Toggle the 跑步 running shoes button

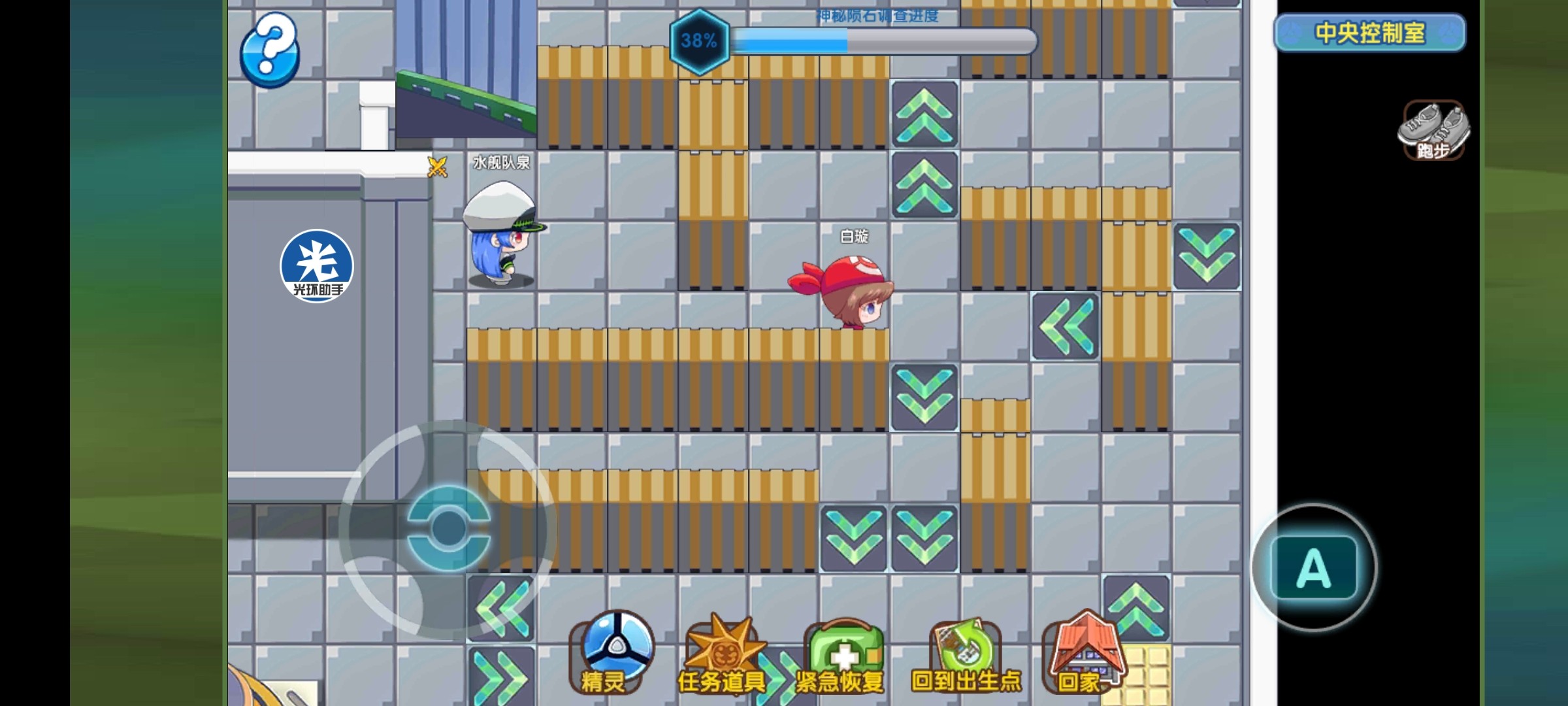1433,131
